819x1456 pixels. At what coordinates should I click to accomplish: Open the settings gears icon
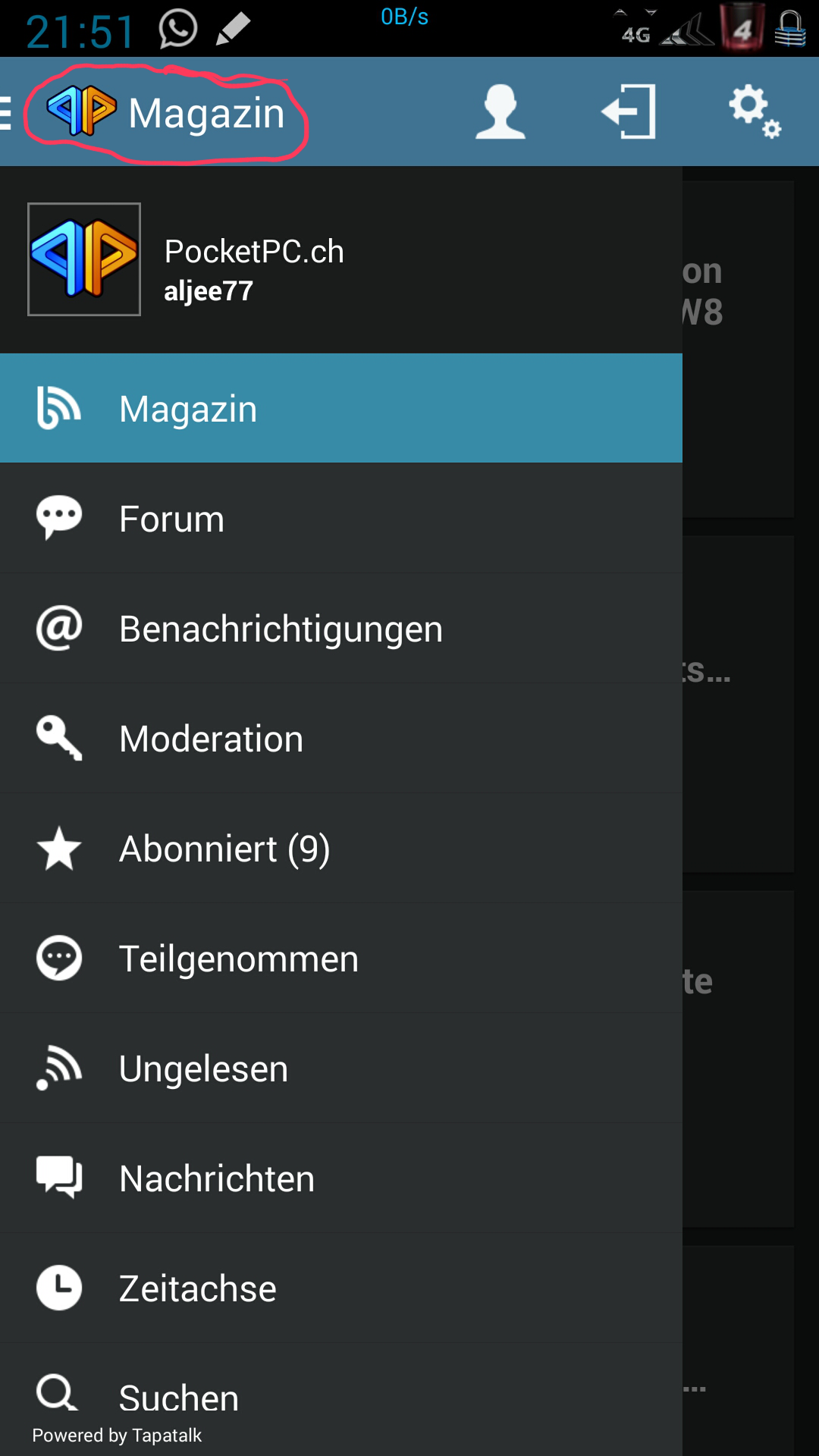[x=755, y=112]
